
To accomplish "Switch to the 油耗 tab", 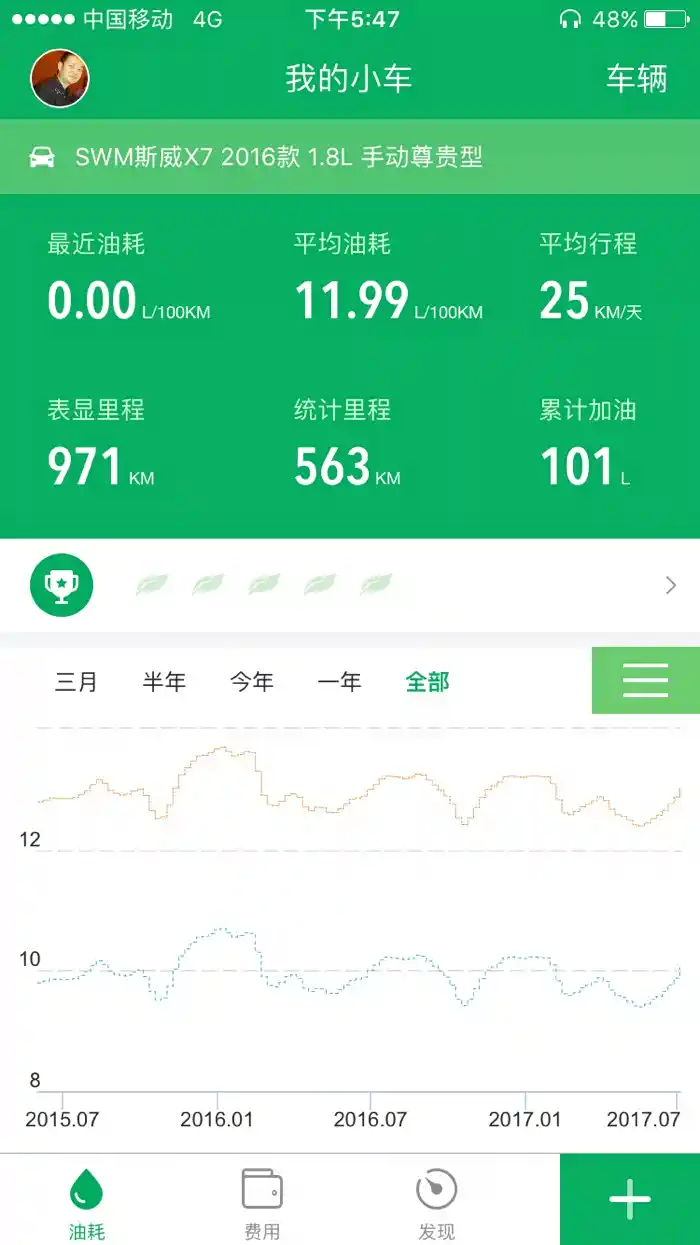I will [87, 1200].
